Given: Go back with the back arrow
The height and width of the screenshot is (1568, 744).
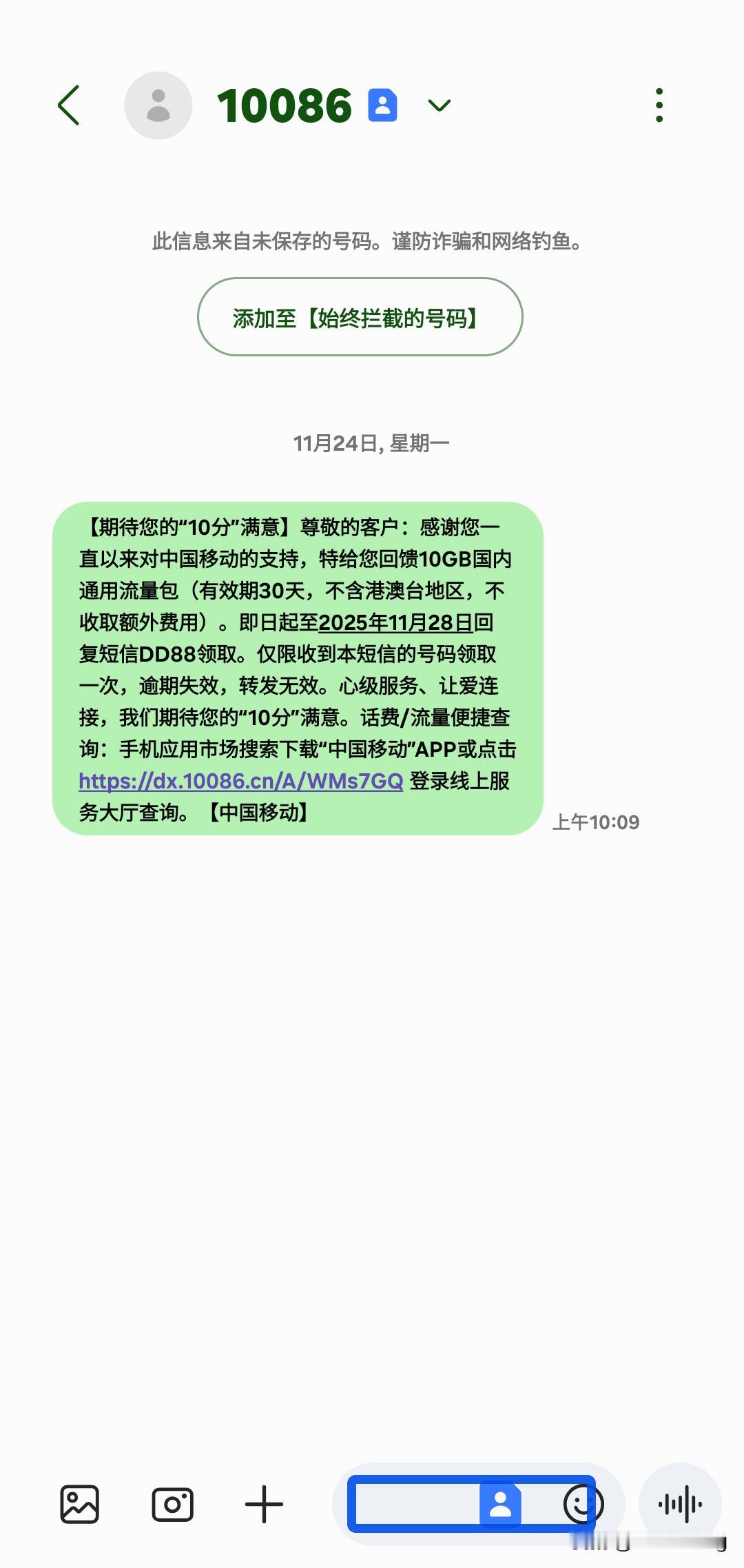Looking at the screenshot, I should click(x=69, y=105).
